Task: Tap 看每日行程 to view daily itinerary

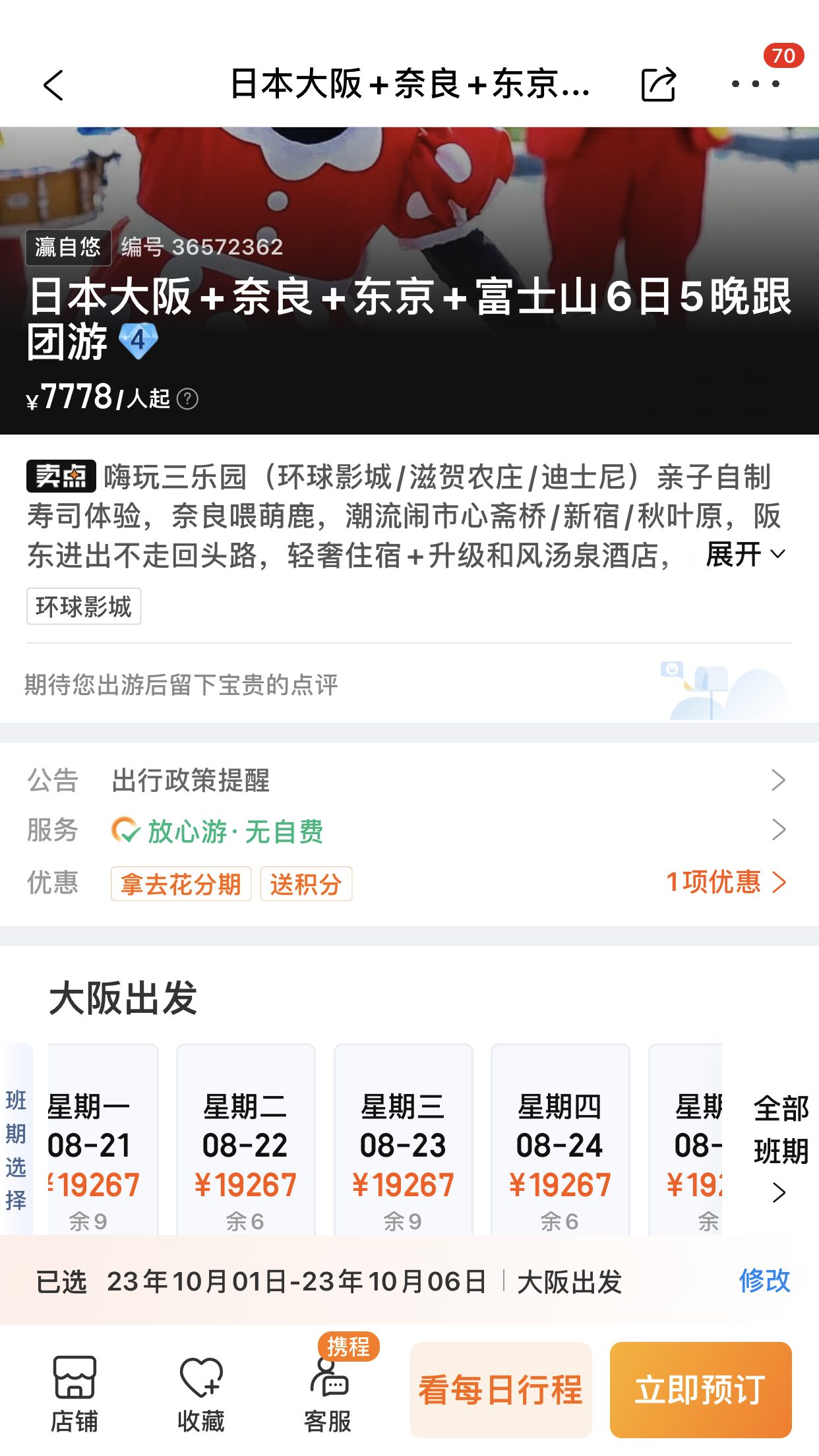Action: pos(501,1390)
